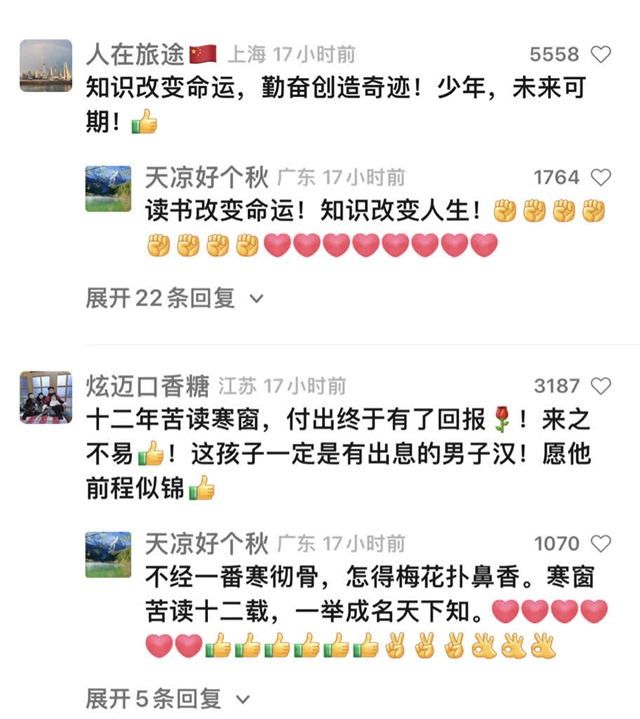
Task: Expand the 5 replies under 炫迈口香糖's comment
Action: coord(167,697)
